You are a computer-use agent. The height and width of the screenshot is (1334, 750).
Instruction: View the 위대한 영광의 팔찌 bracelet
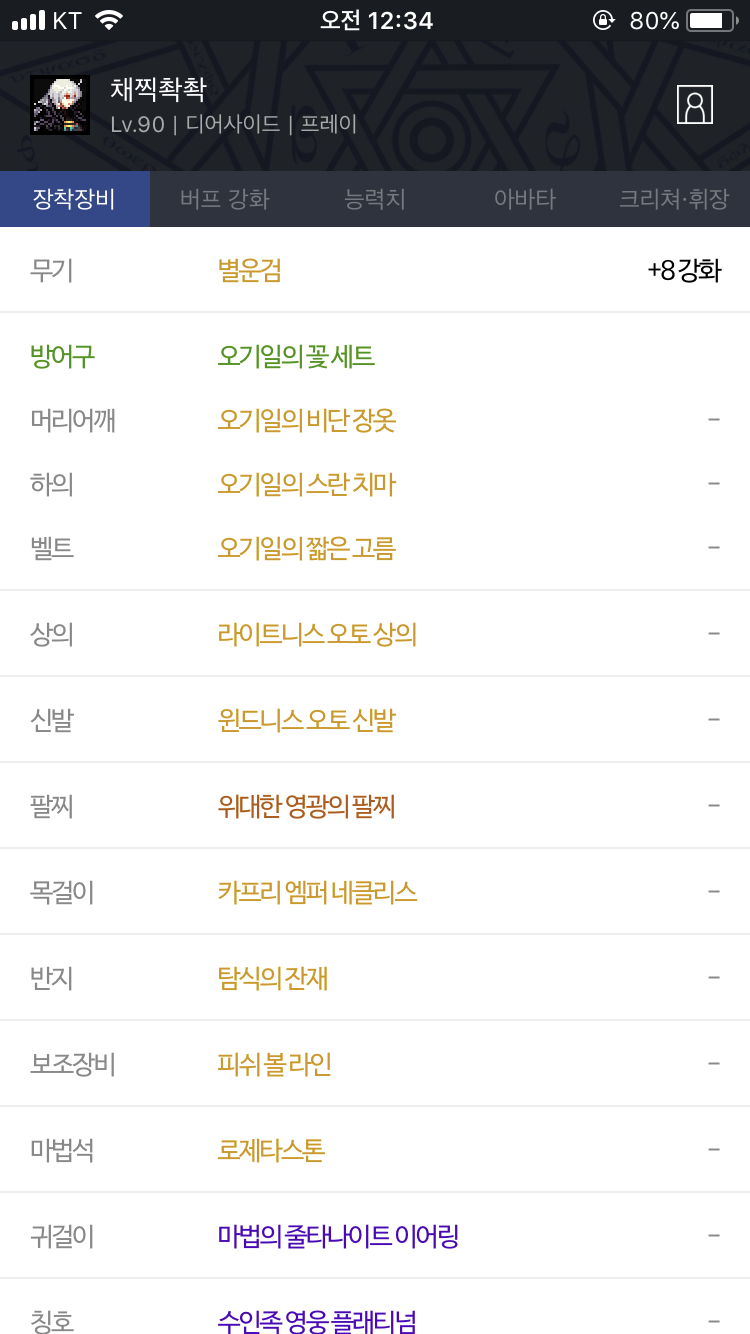[x=375, y=806]
